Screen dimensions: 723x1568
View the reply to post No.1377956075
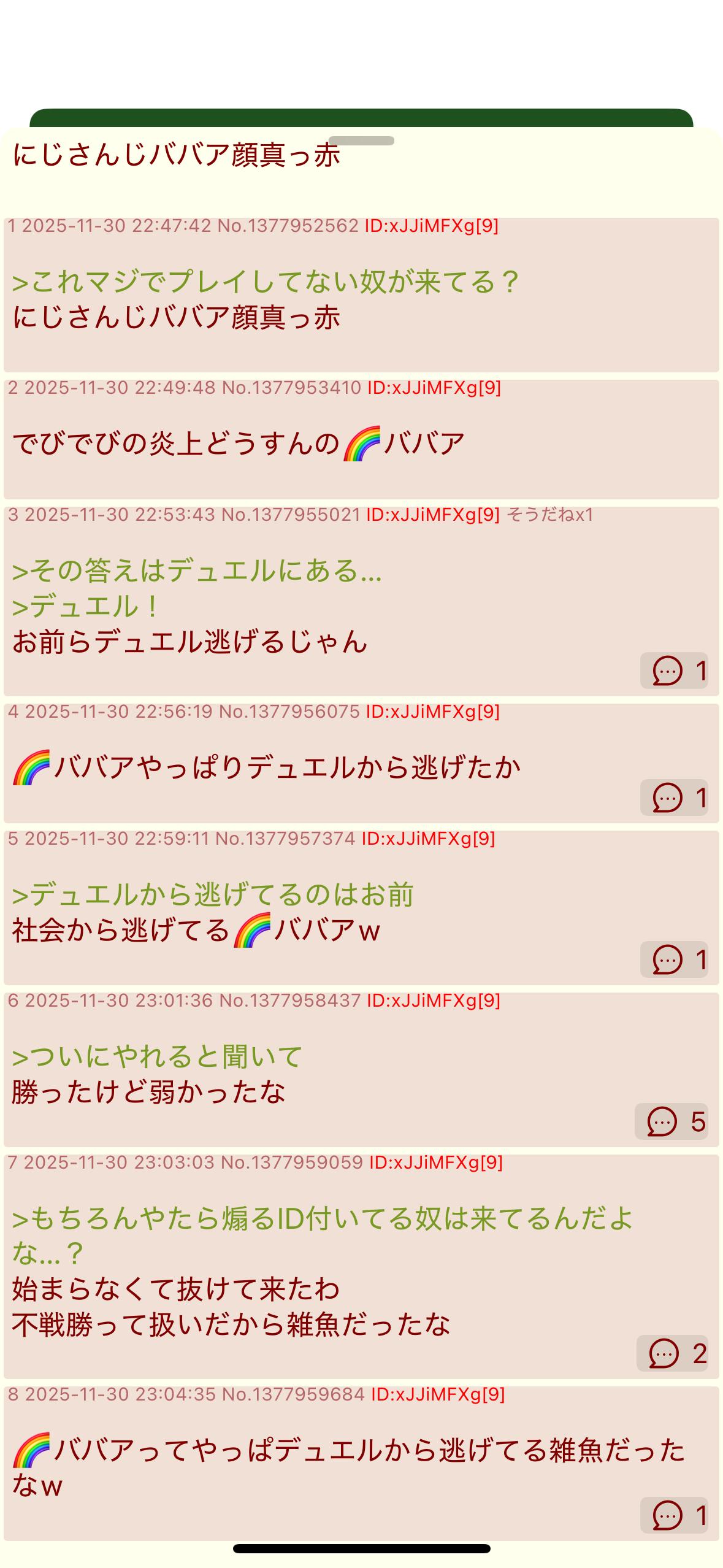[x=674, y=797]
